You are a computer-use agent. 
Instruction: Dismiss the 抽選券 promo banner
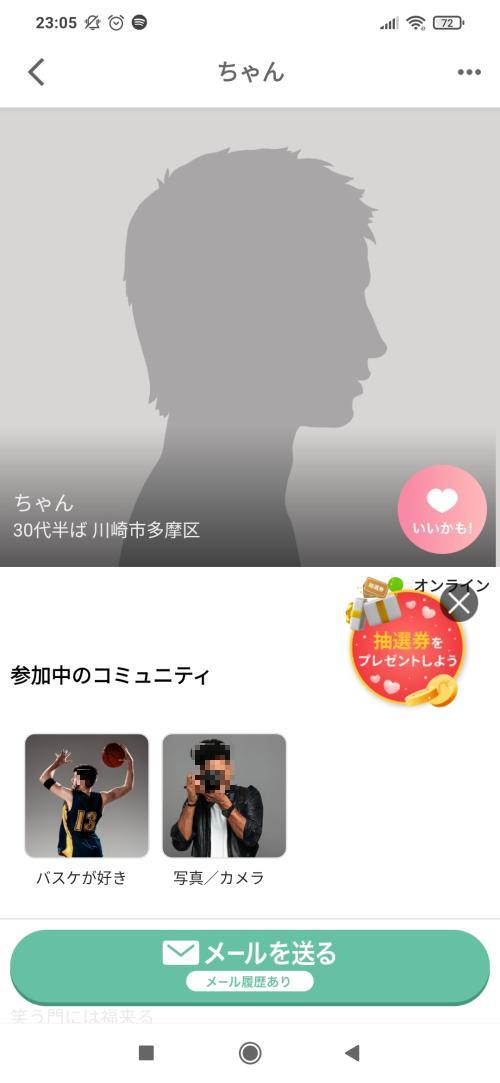459,604
